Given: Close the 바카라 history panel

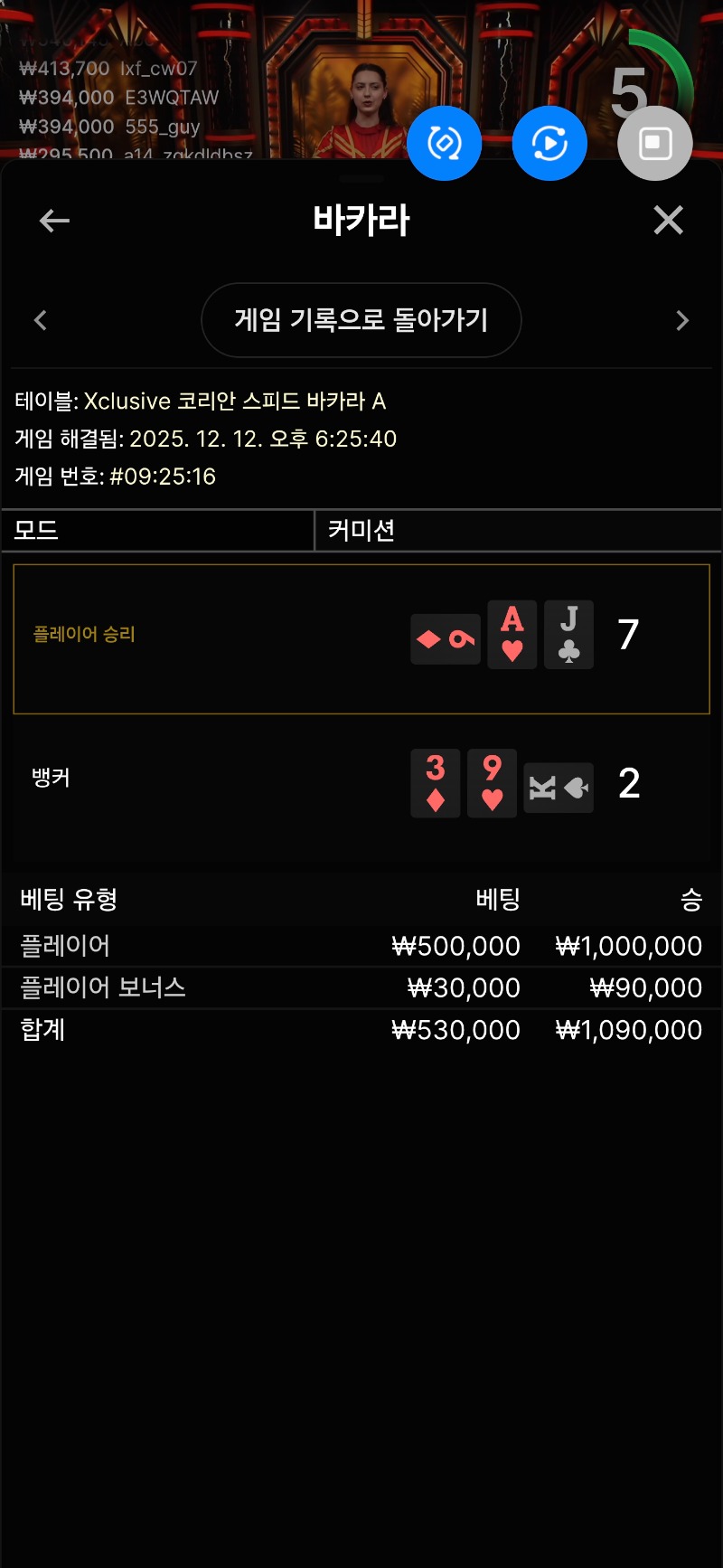Looking at the screenshot, I should (x=668, y=220).
